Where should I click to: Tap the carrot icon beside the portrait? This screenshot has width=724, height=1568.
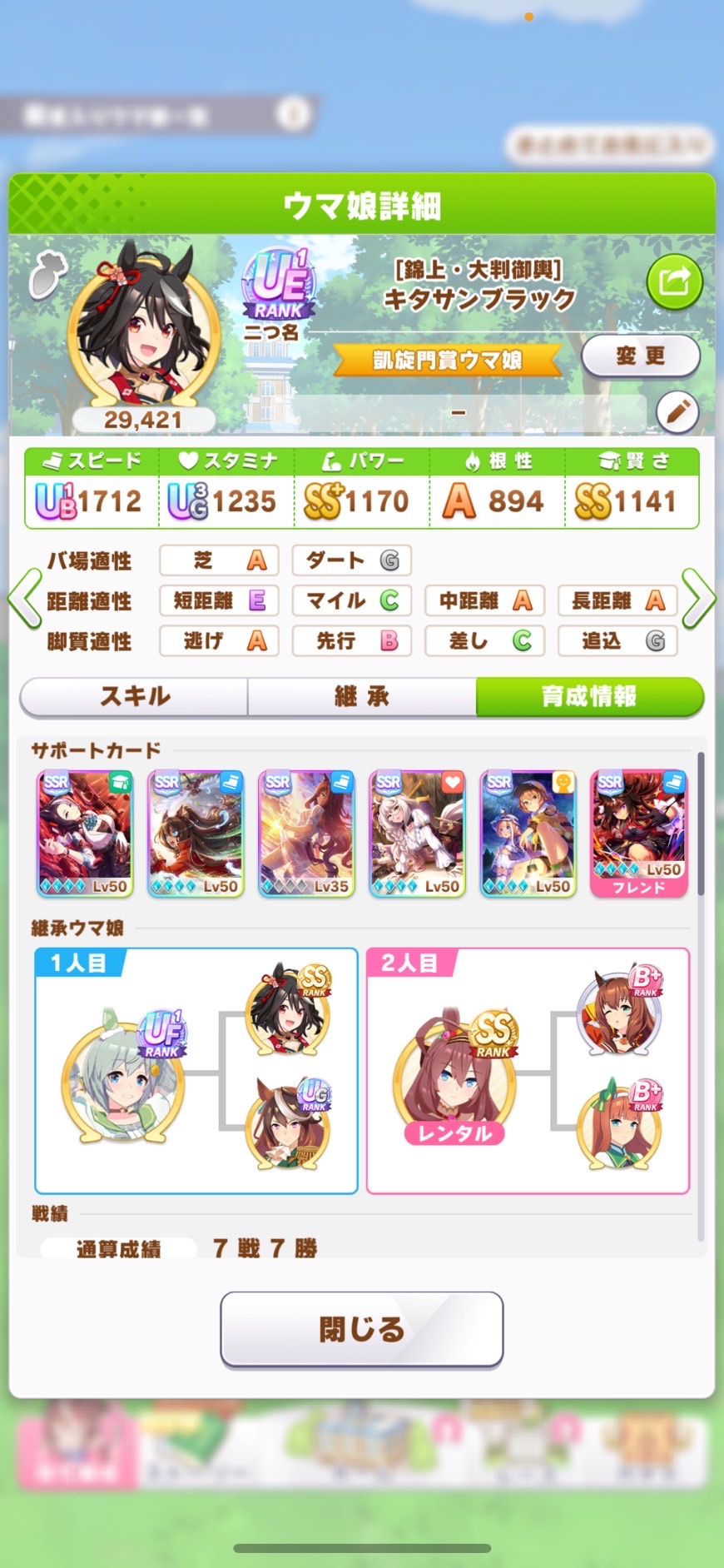pos(47,275)
